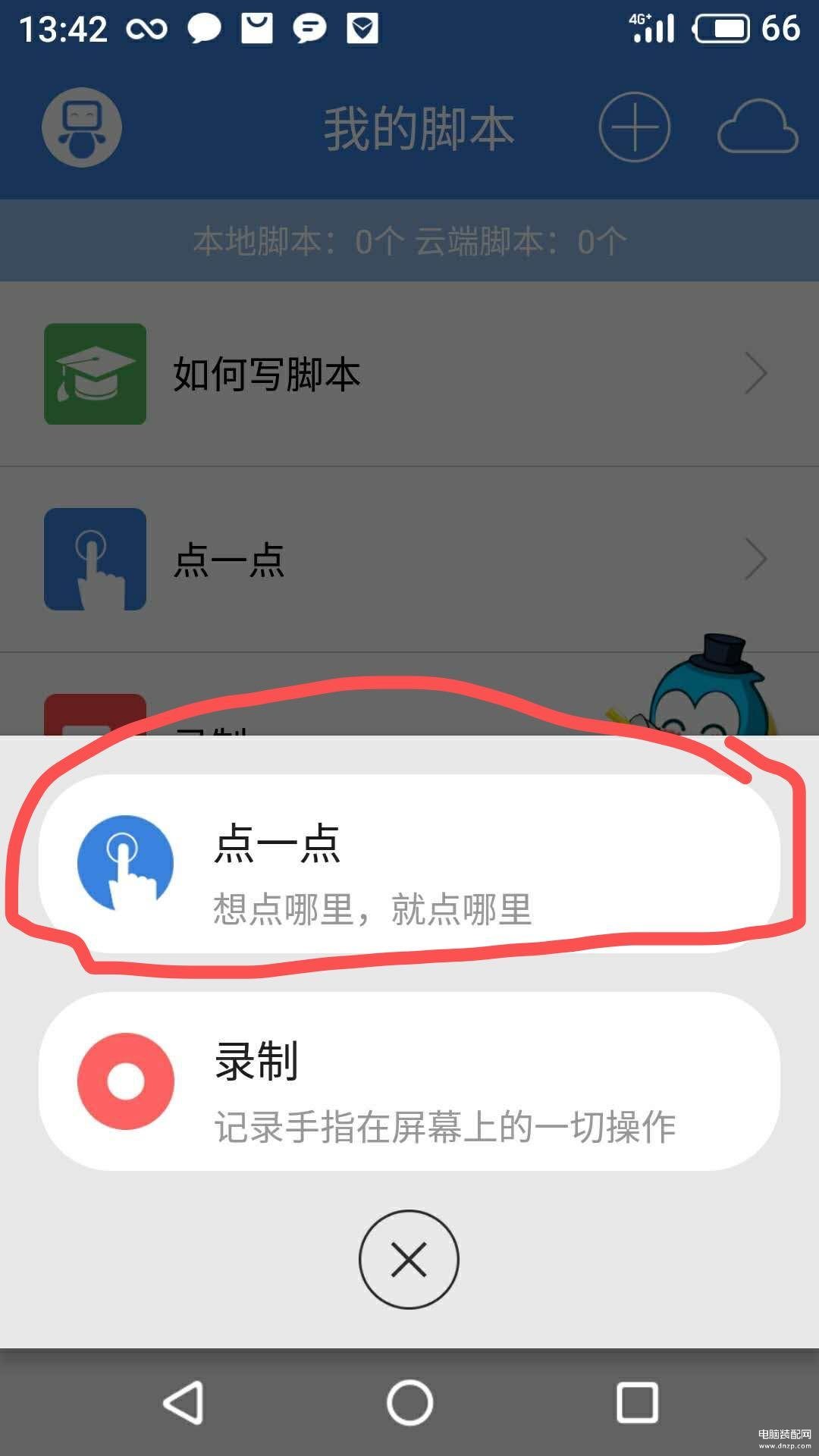Close the bottom sheet with the X

[409, 1260]
